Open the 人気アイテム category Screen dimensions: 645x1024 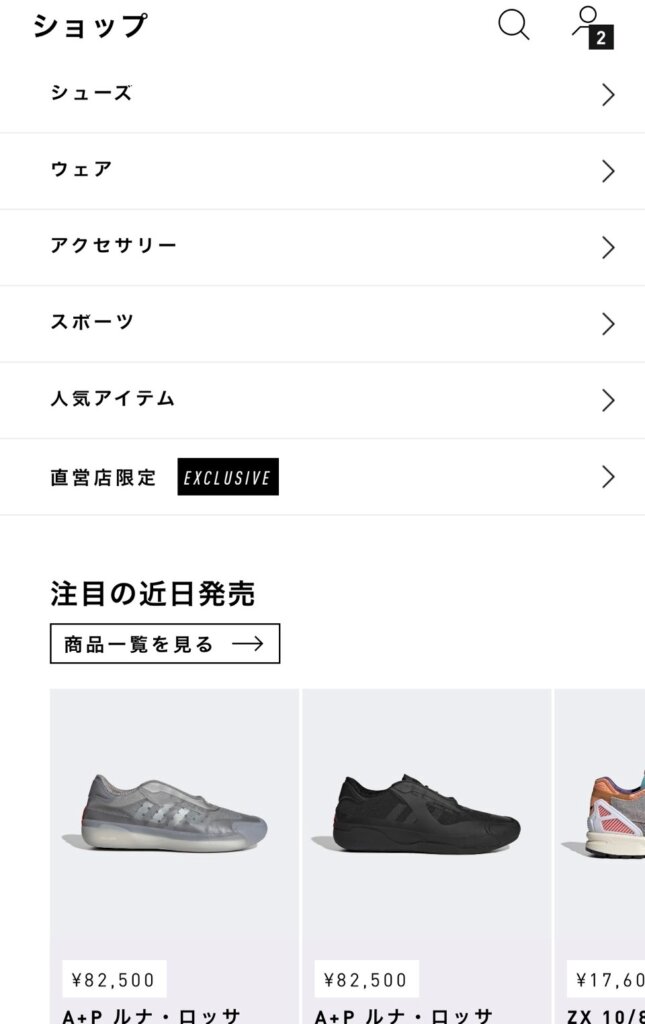(322, 400)
